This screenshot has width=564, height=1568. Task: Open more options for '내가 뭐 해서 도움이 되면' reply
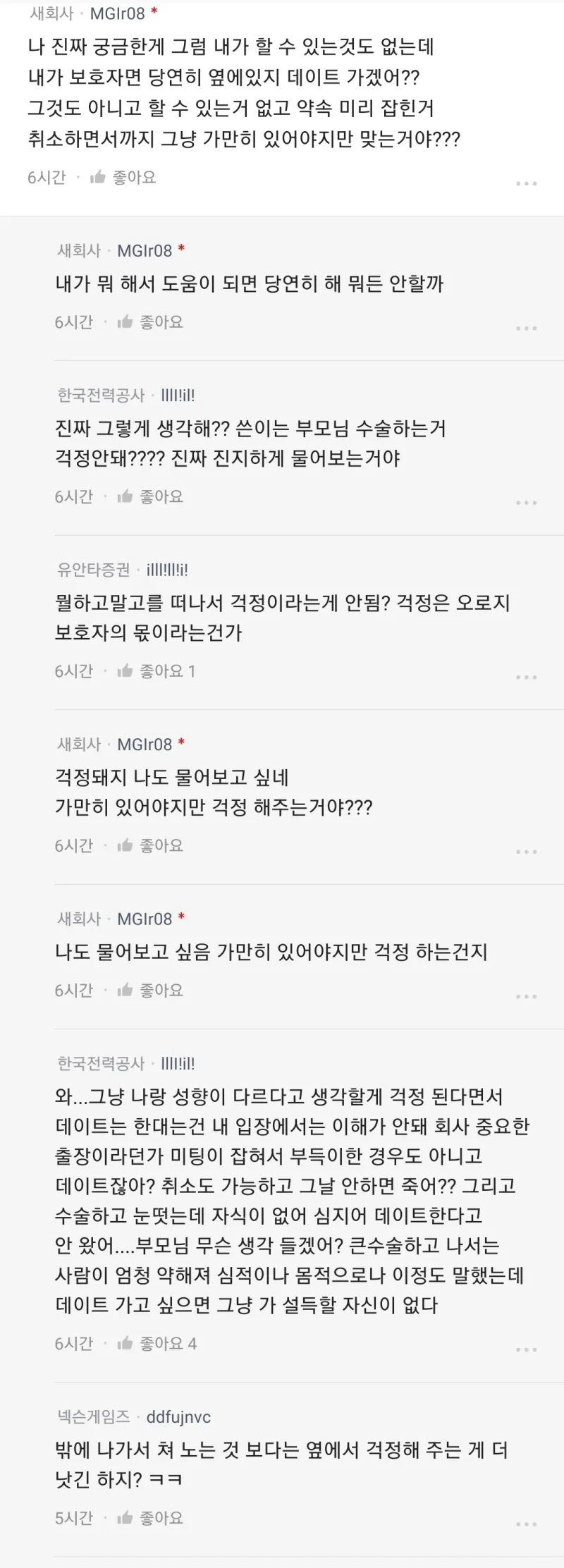pos(526,329)
